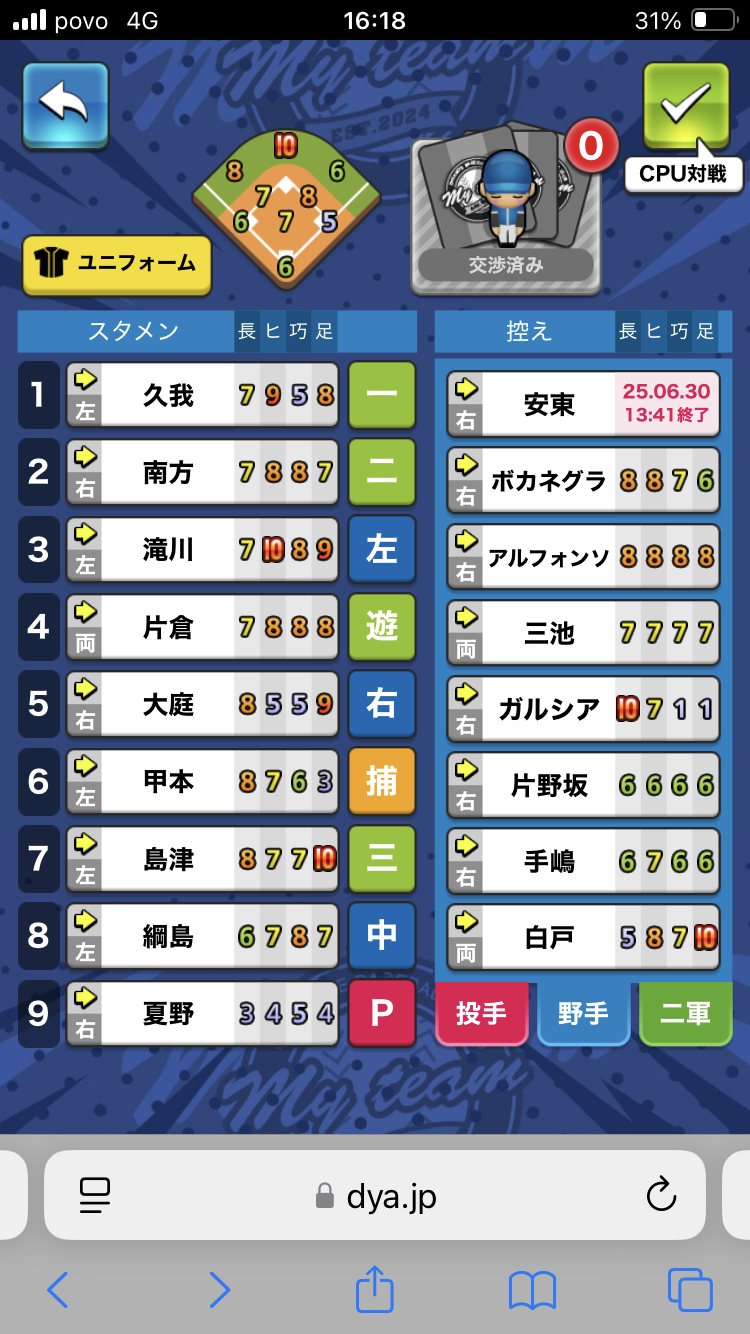Pick bench player ガルシア
The image size is (750, 1334).
click(x=583, y=709)
